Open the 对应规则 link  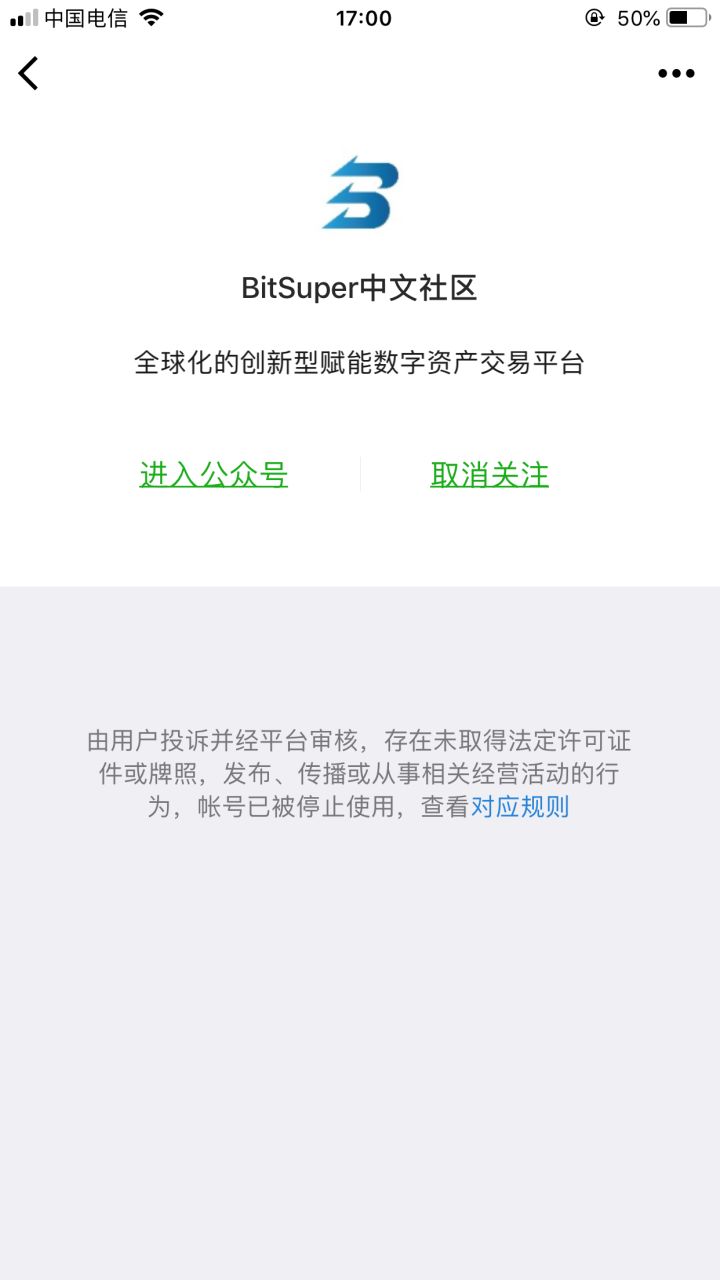click(520, 806)
